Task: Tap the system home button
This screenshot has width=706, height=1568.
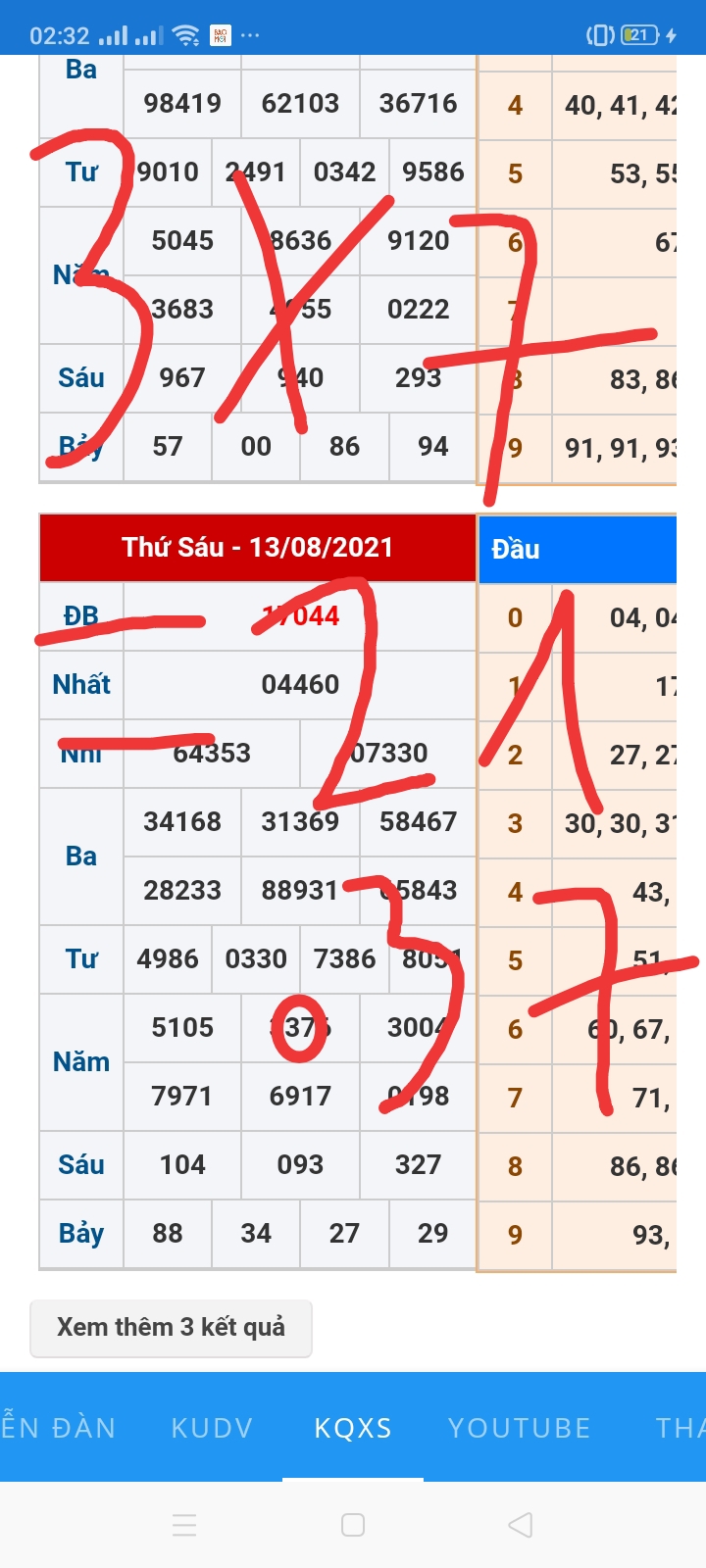Action: click(353, 1525)
